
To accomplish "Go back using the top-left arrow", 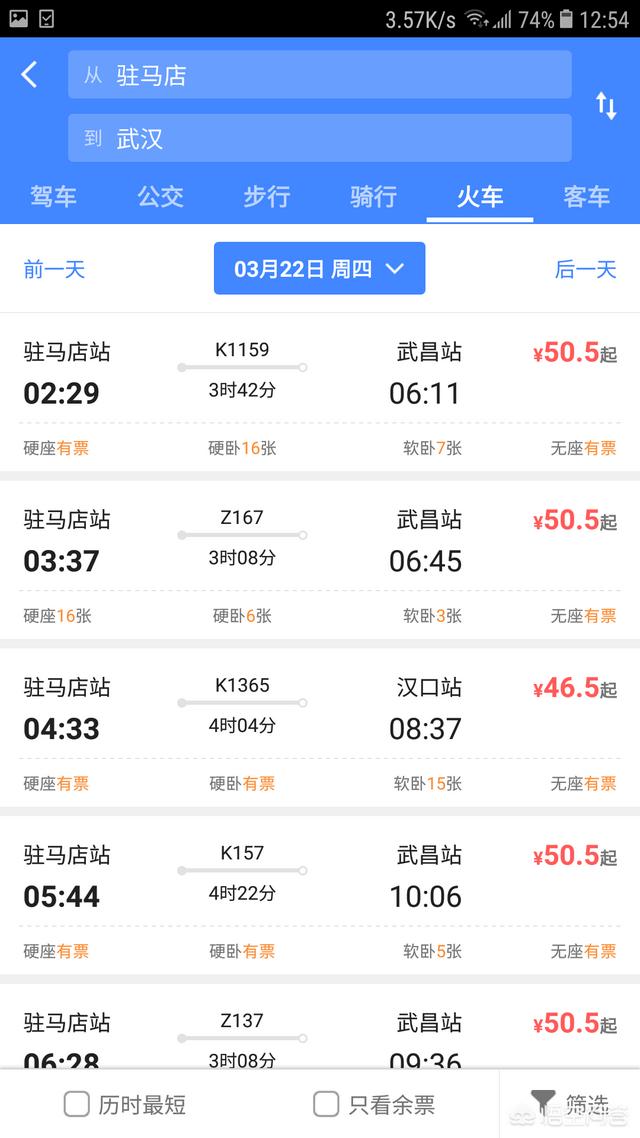I will click(30, 75).
